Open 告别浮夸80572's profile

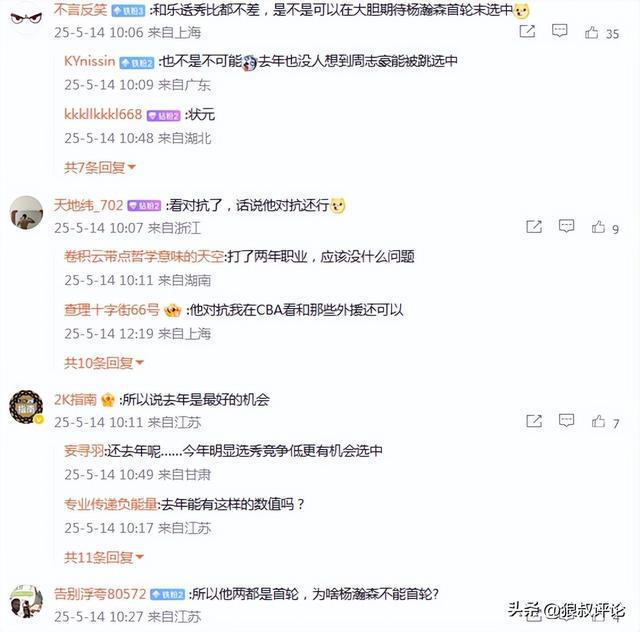[x=100, y=593]
